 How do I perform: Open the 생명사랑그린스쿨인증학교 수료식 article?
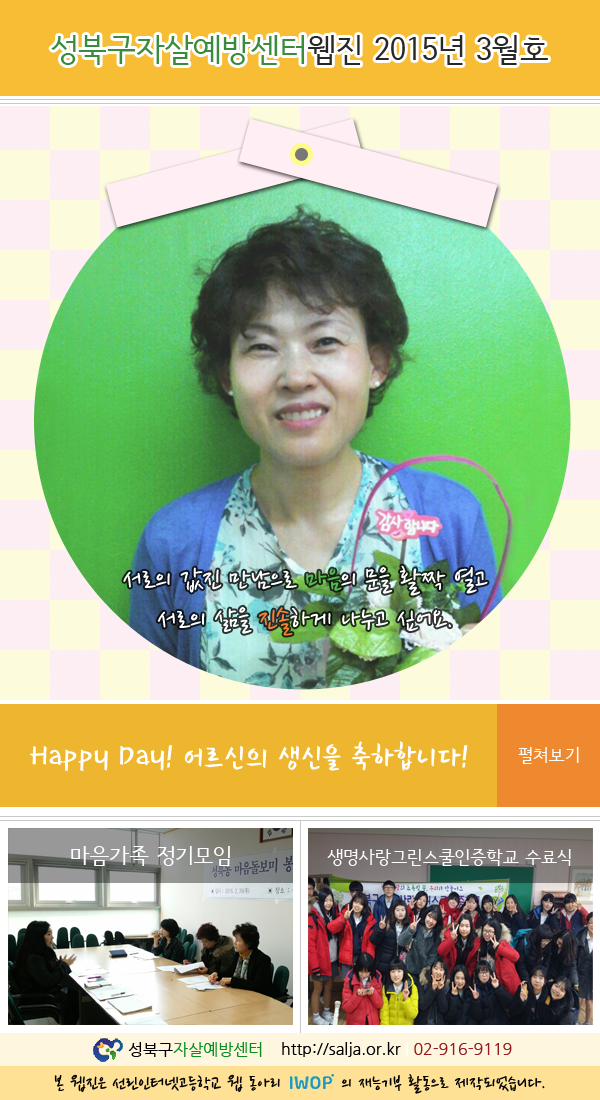coord(449,925)
